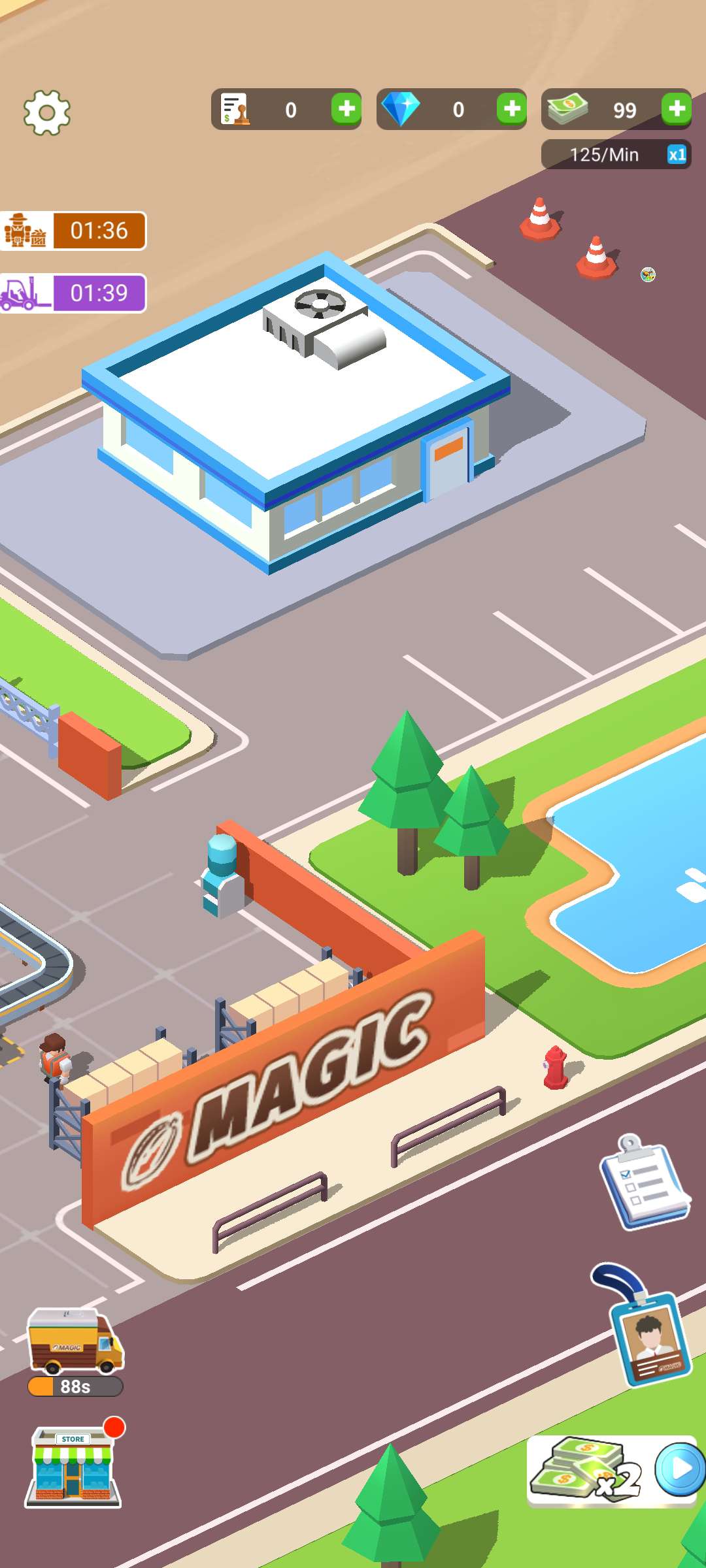Image resolution: width=706 pixels, height=1568 pixels.
Task: Open the forklift boost timer 01:39
Action: [73, 293]
